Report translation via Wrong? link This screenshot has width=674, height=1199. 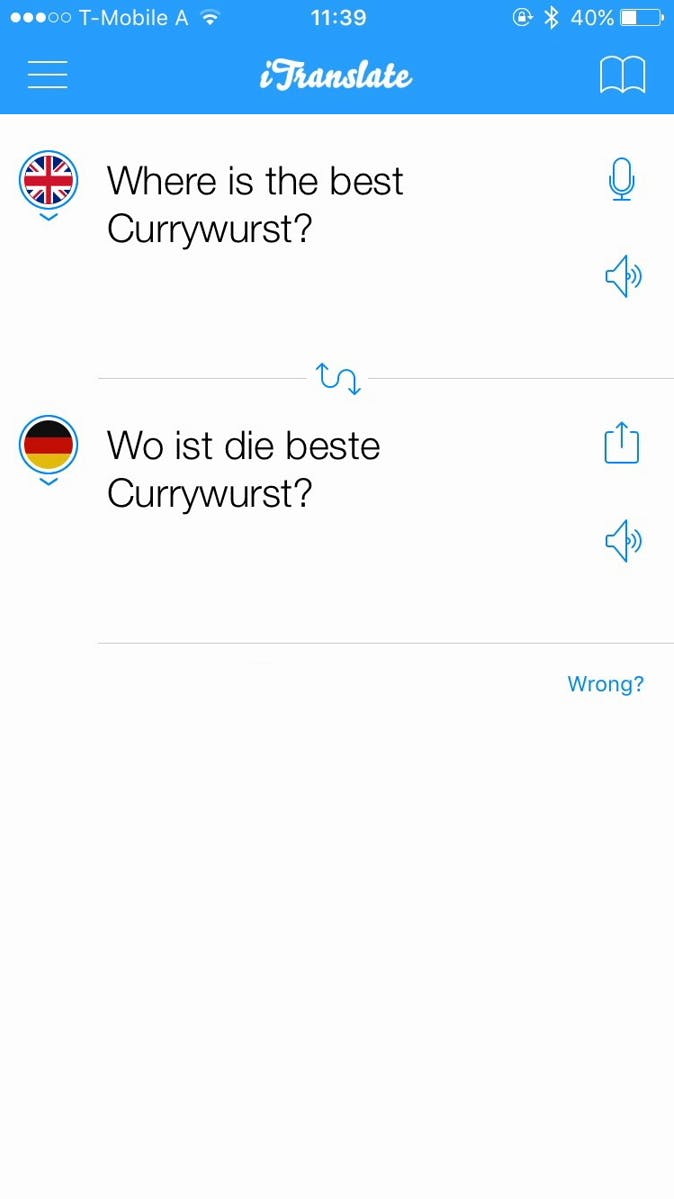click(x=605, y=684)
